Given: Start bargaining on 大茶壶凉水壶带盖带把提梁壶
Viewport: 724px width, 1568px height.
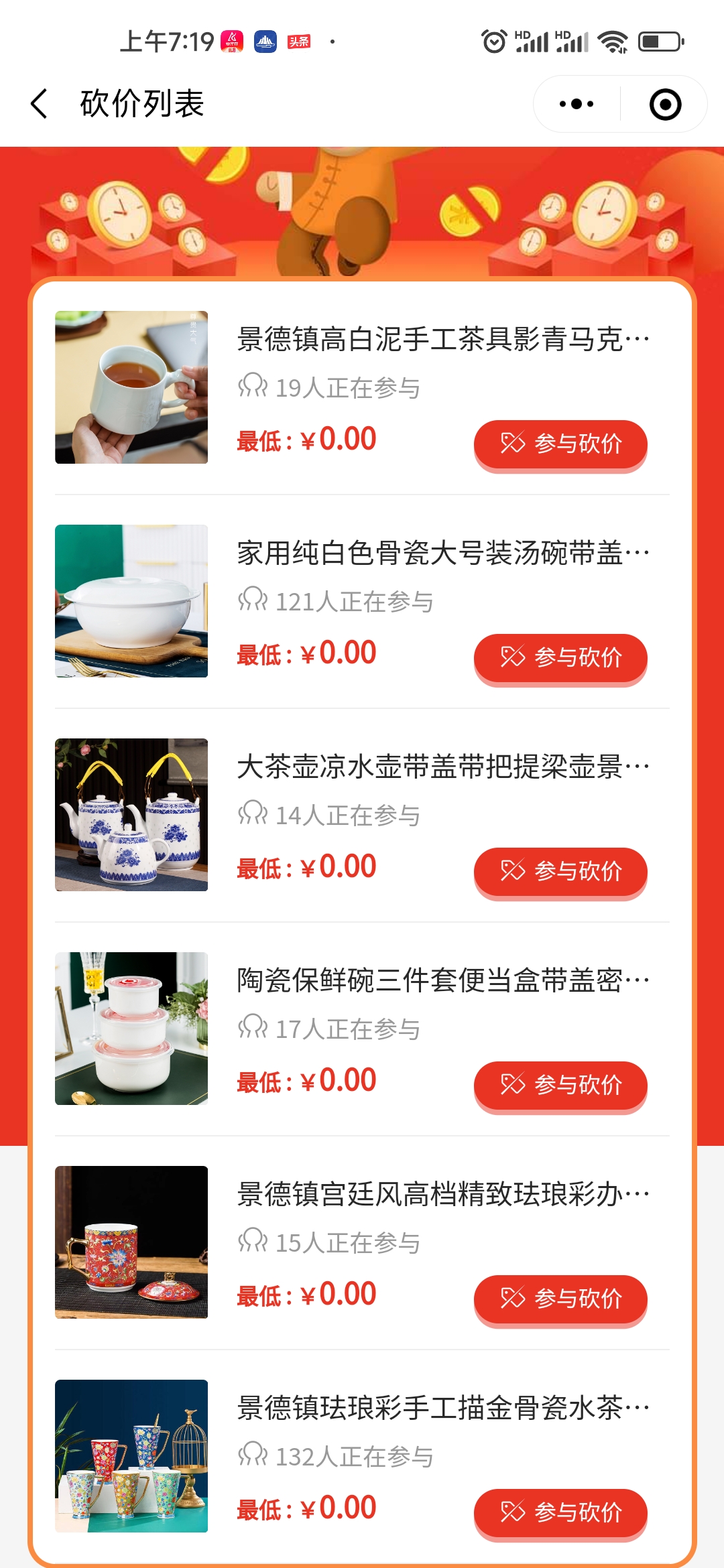Looking at the screenshot, I should (560, 871).
